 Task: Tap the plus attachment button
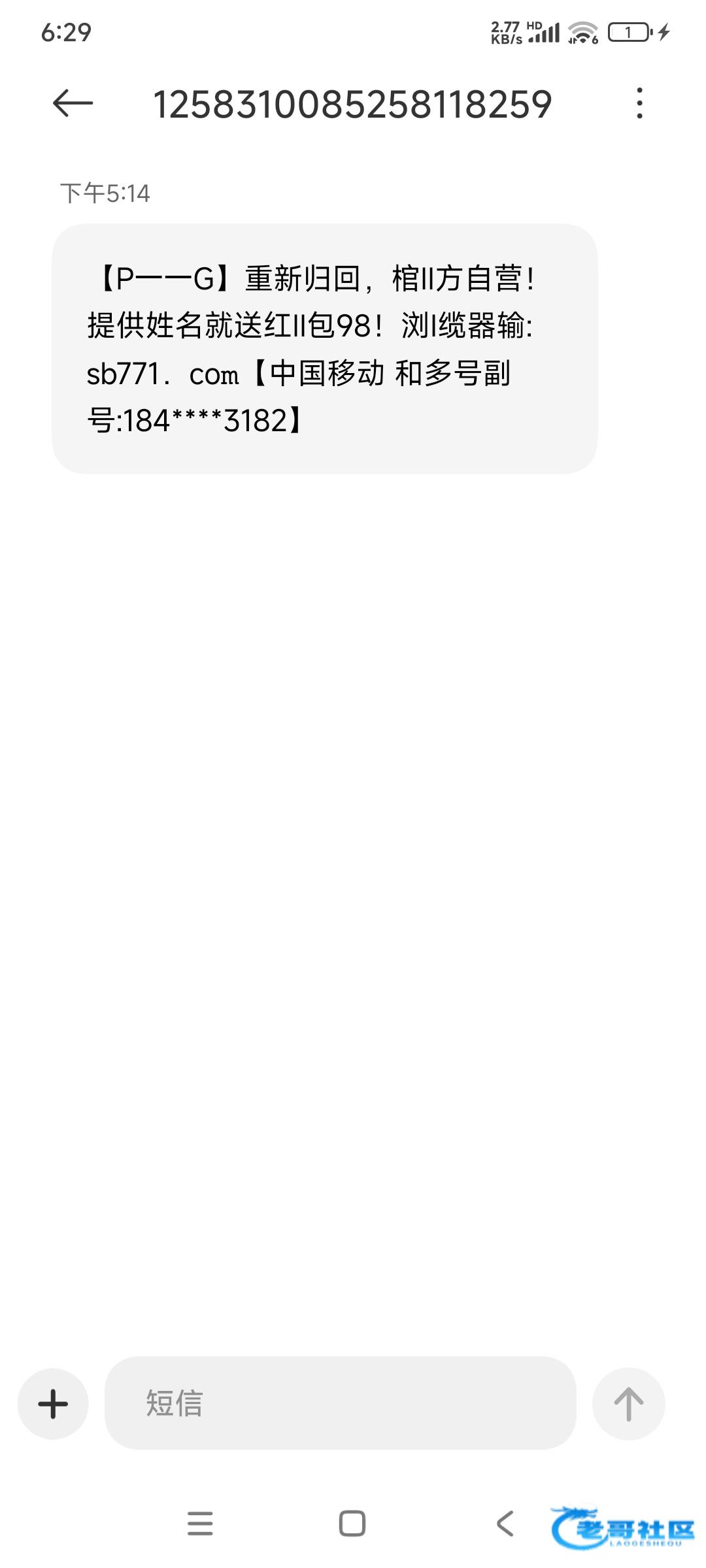click(x=53, y=1403)
